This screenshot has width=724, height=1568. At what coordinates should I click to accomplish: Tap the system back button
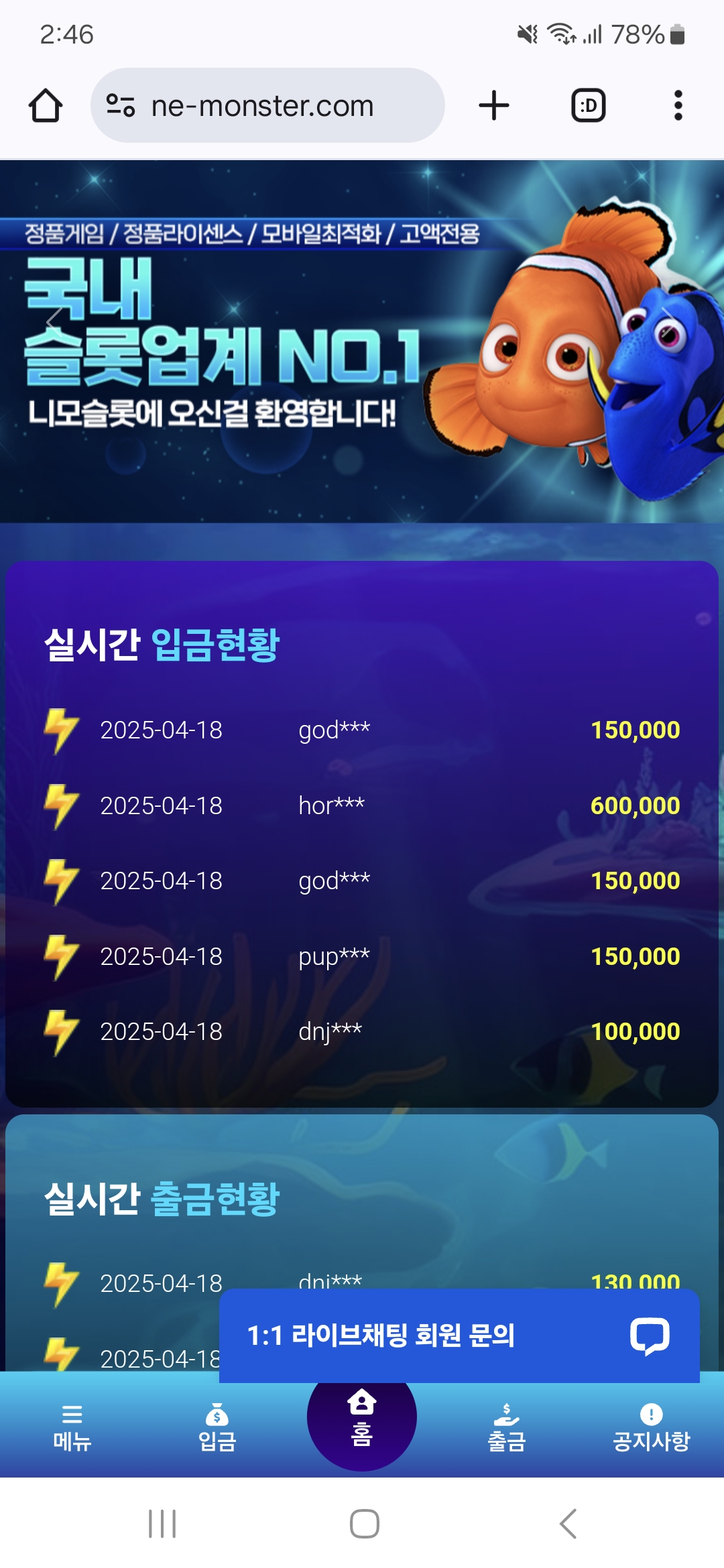tap(568, 1524)
